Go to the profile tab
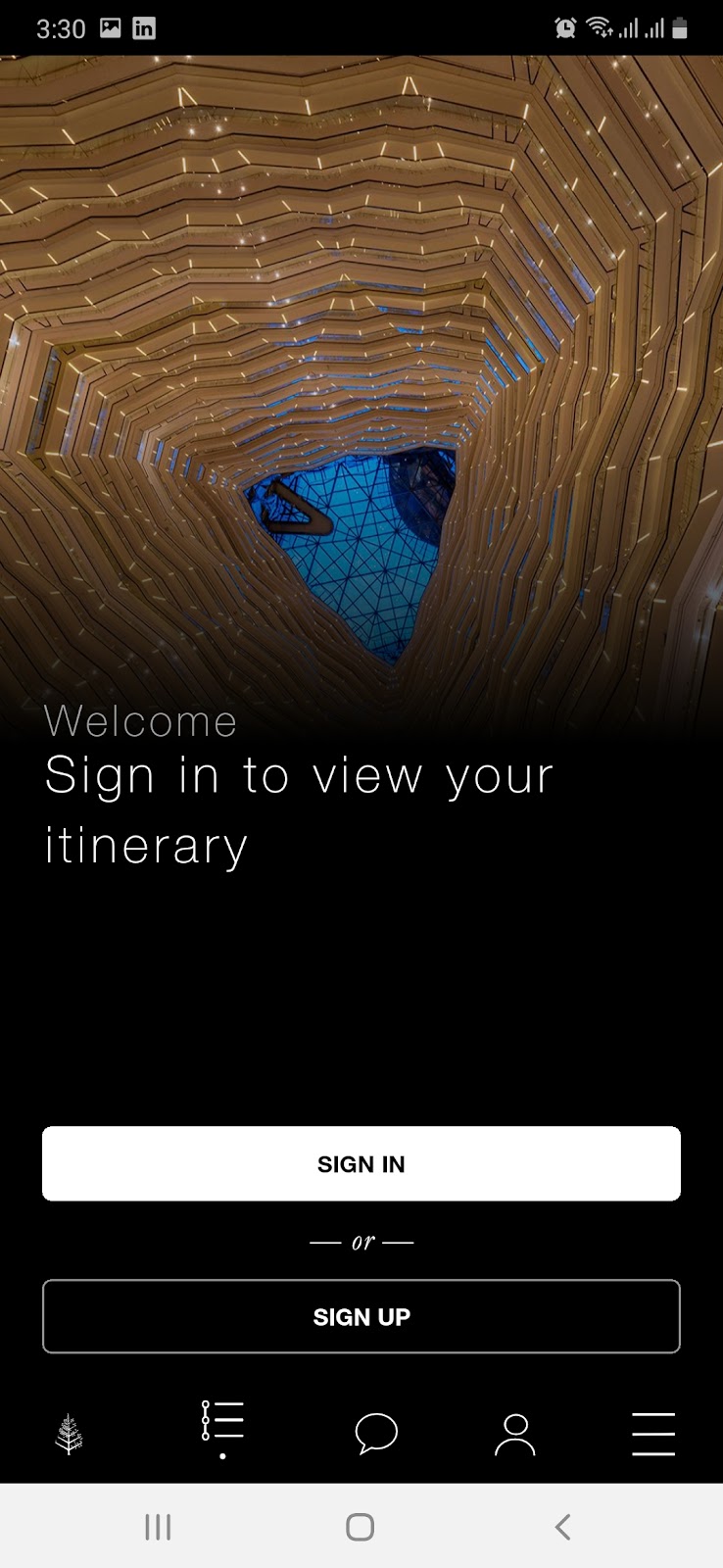 [x=514, y=1434]
